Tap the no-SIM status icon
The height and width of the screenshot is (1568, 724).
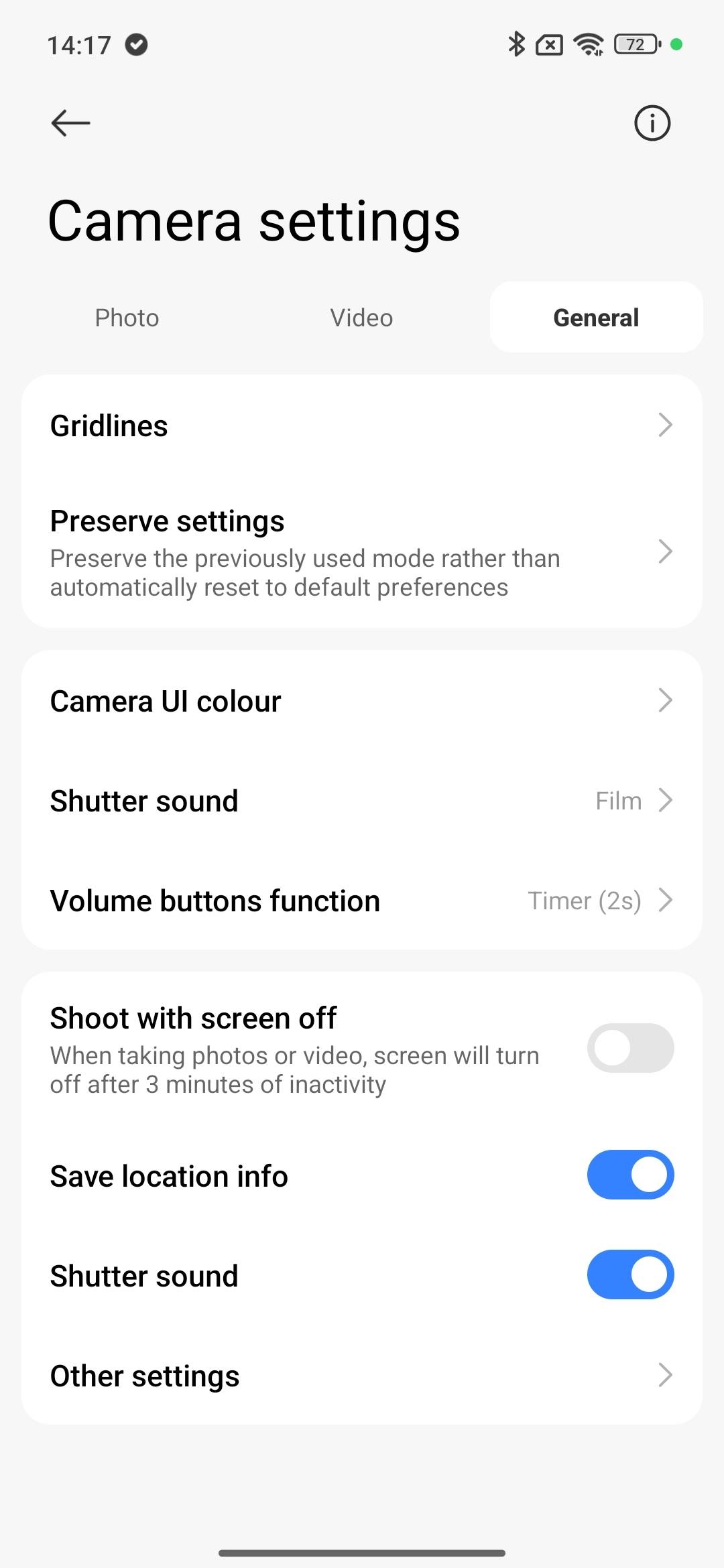(549, 44)
